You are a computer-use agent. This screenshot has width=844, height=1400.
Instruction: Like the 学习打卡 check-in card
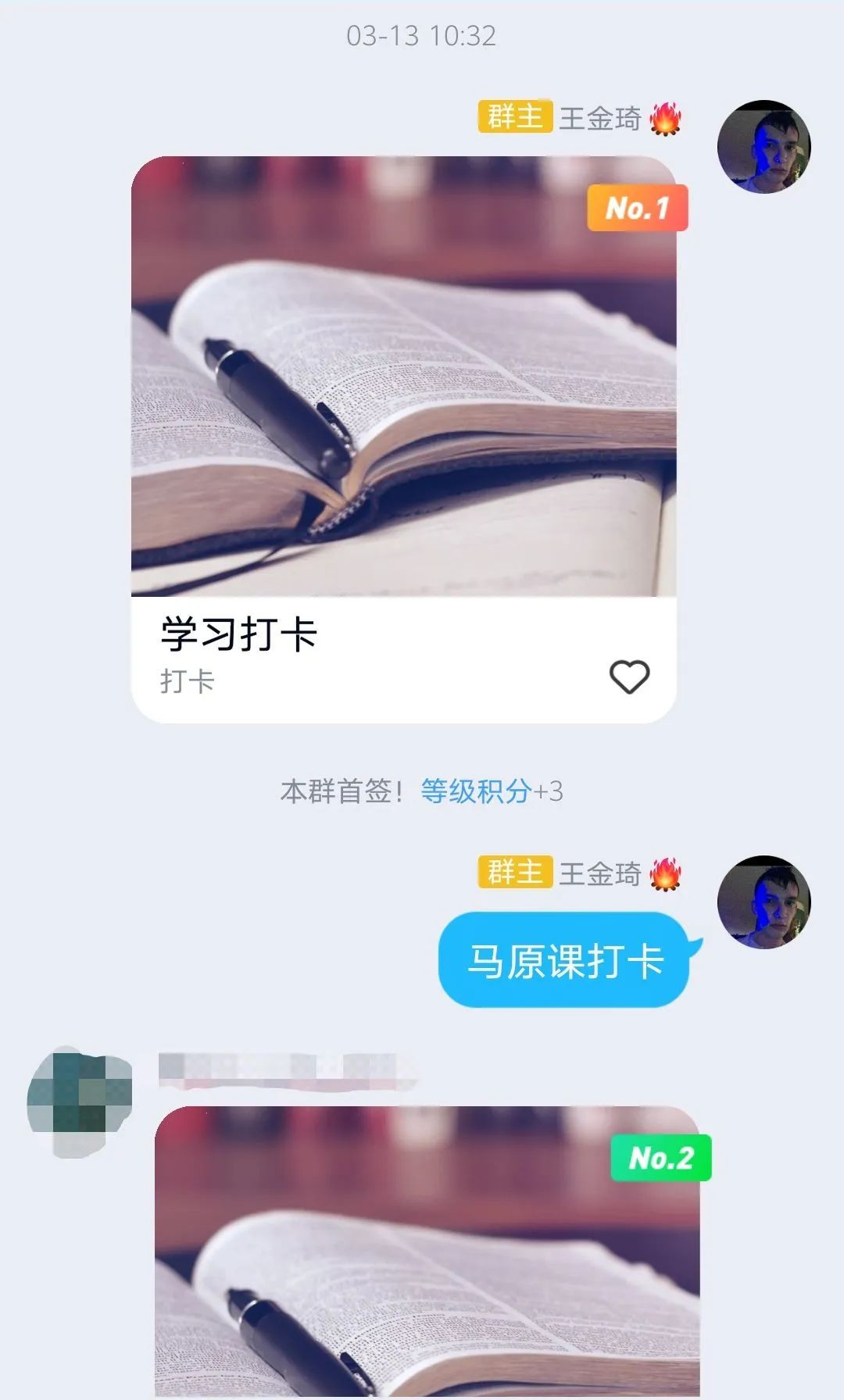pyautogui.click(x=629, y=677)
